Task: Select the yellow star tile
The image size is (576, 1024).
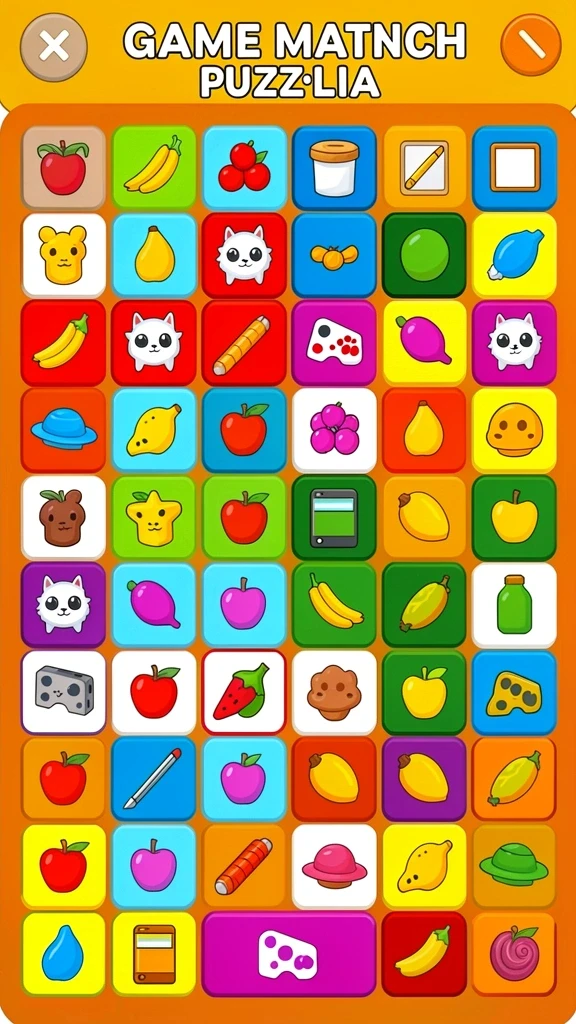Action: [153, 517]
